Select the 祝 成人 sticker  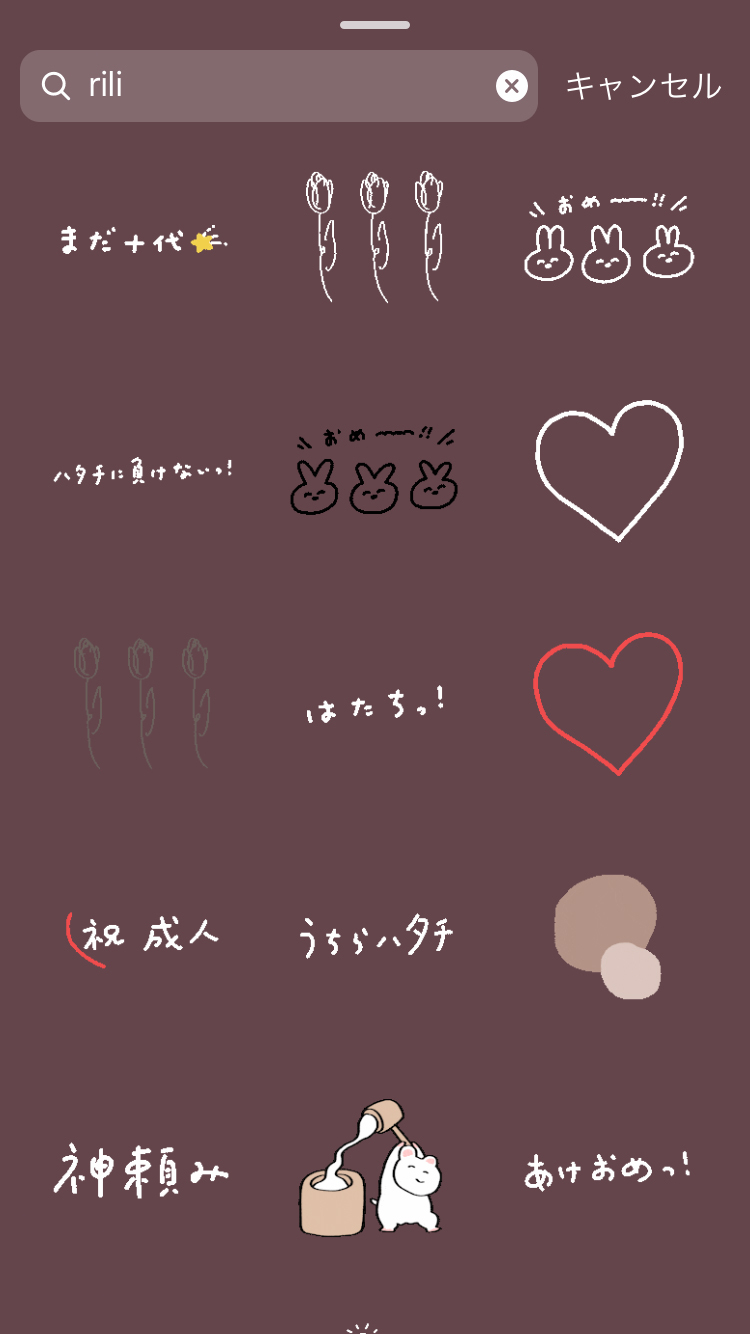(141, 938)
